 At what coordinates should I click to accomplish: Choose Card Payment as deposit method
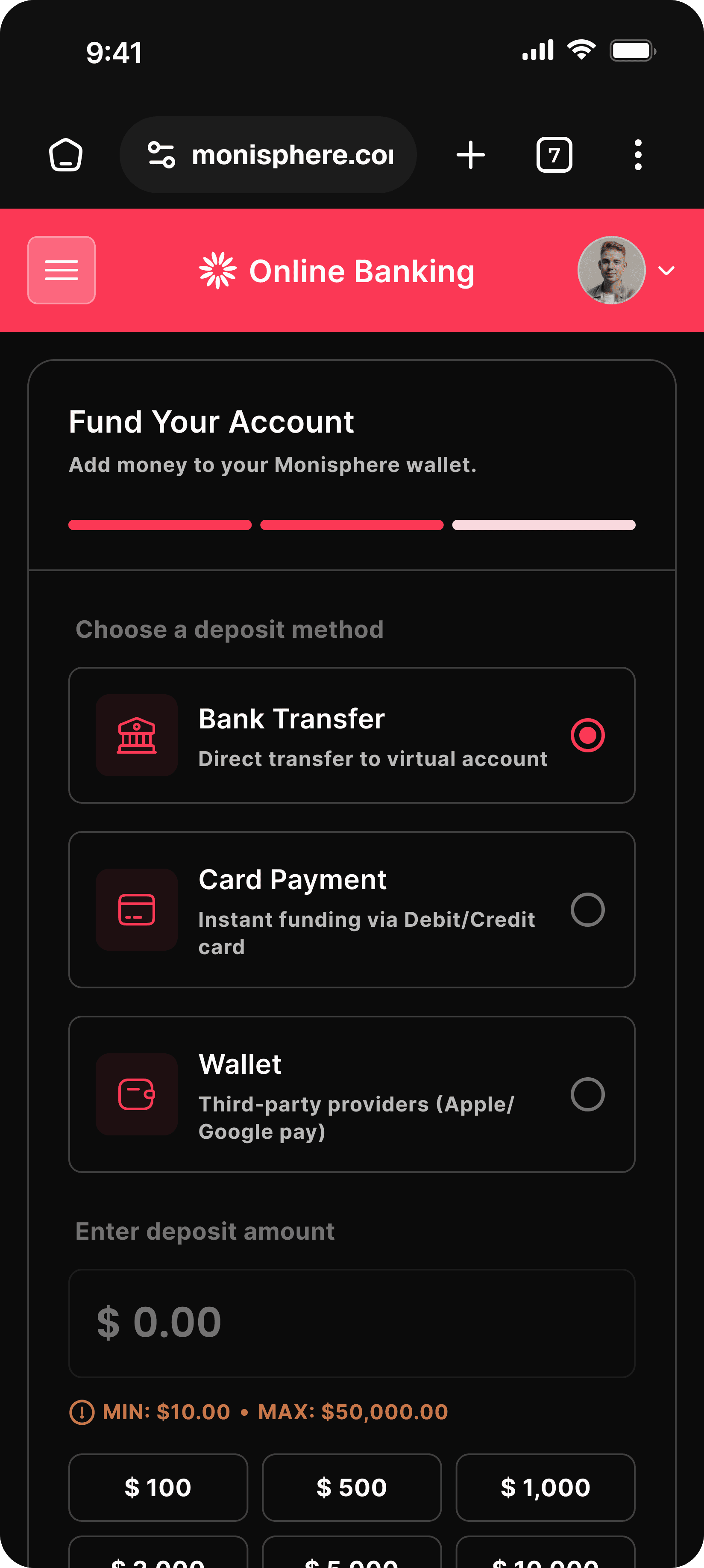coord(352,909)
